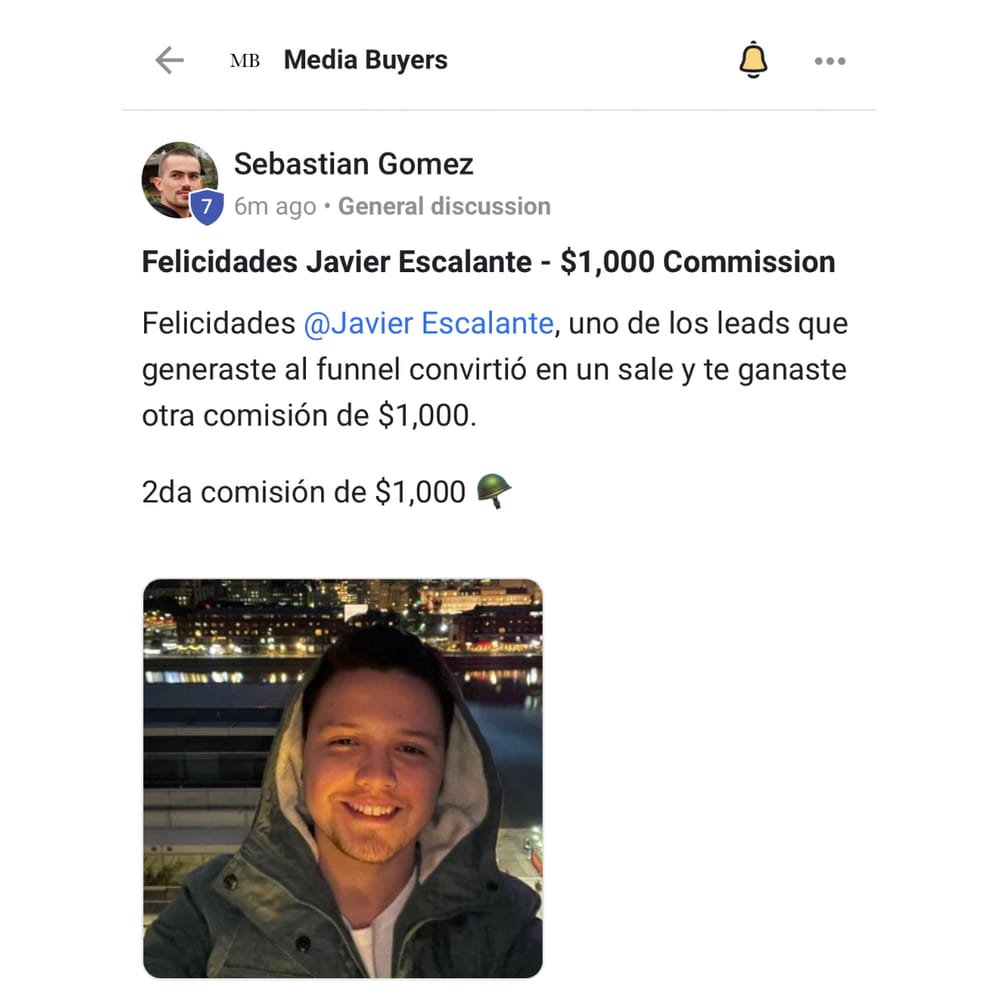Tap the @Javier Escalante mention
This screenshot has height=1000, width=1000.
pos(427,324)
